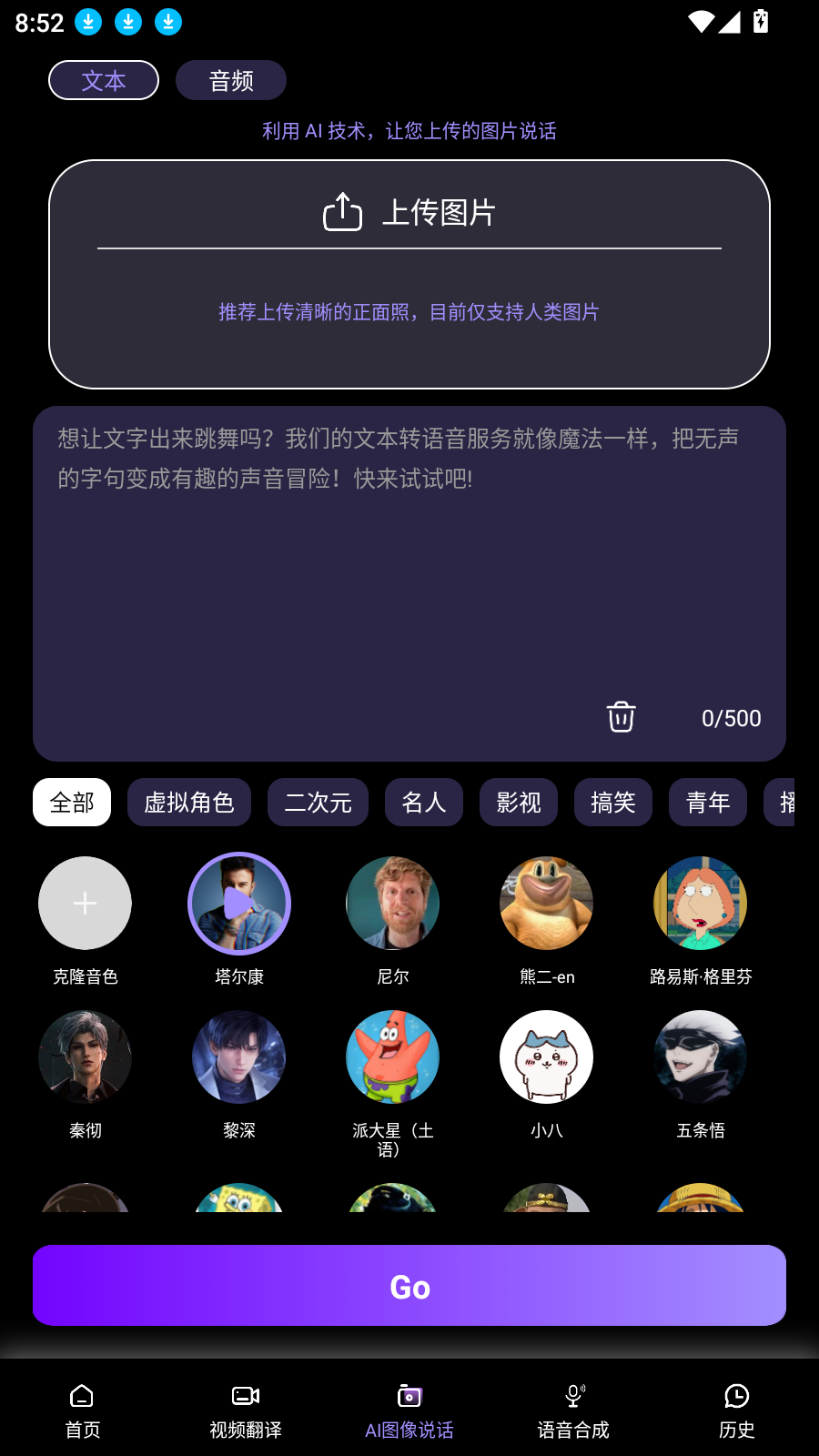
Task: Go to the 首页 tab
Action: [x=82, y=1410]
